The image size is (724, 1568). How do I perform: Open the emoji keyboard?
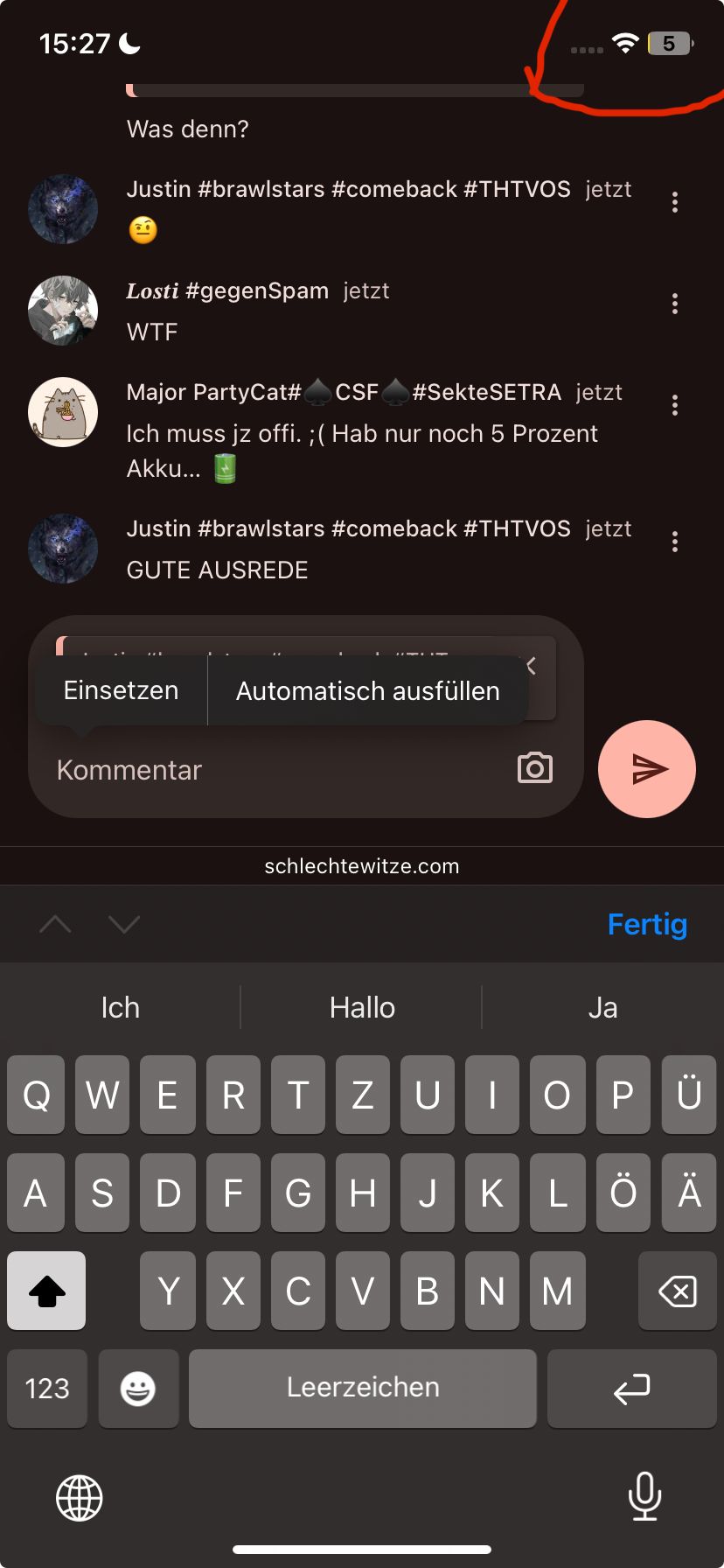click(138, 1389)
